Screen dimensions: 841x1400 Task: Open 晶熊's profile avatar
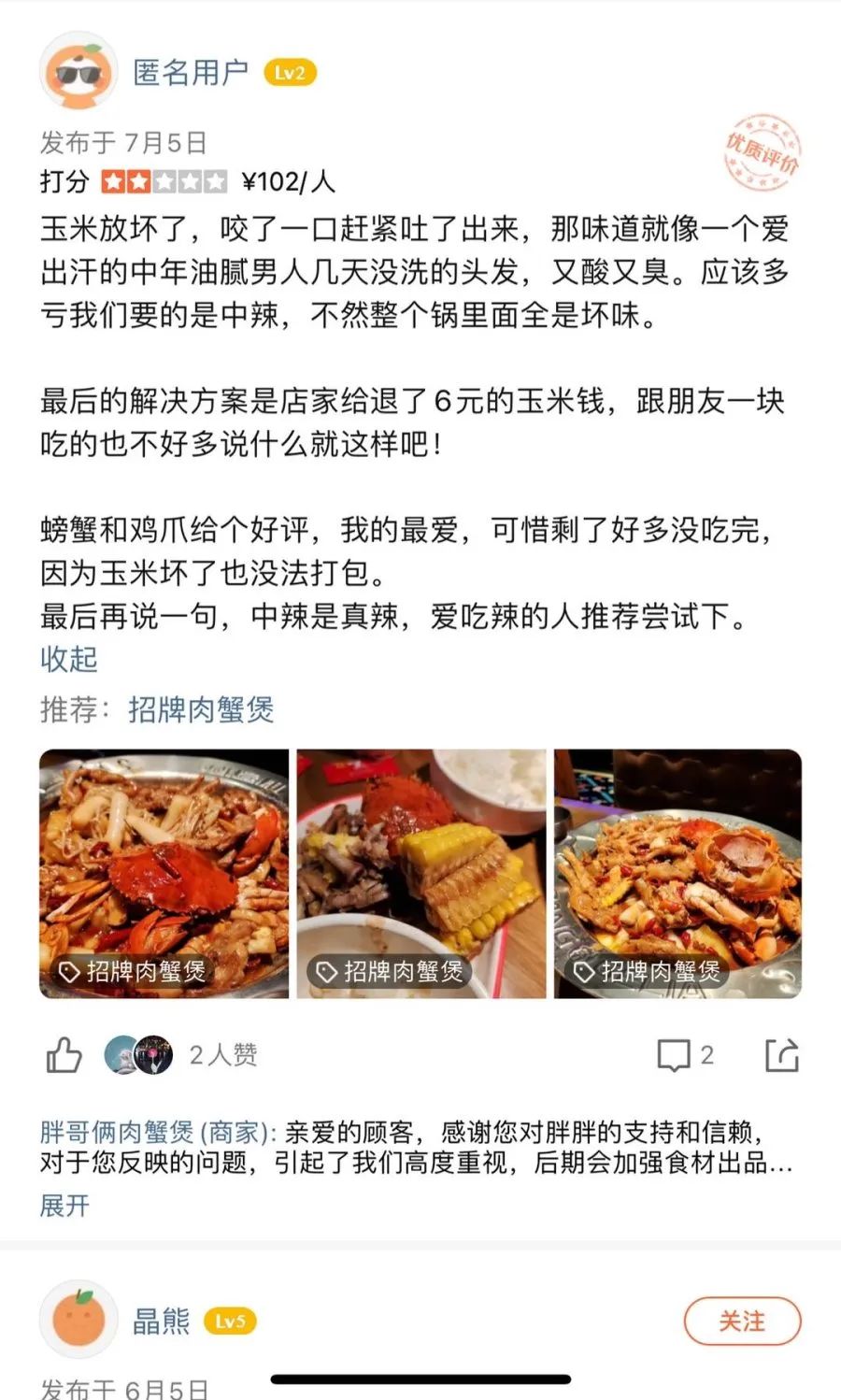(x=78, y=1319)
